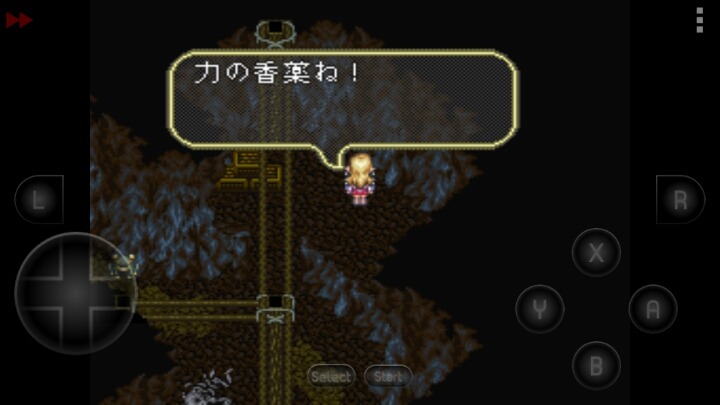This screenshot has width=720, height=405.
Task: Tap the Select button
Action: pos(331,376)
